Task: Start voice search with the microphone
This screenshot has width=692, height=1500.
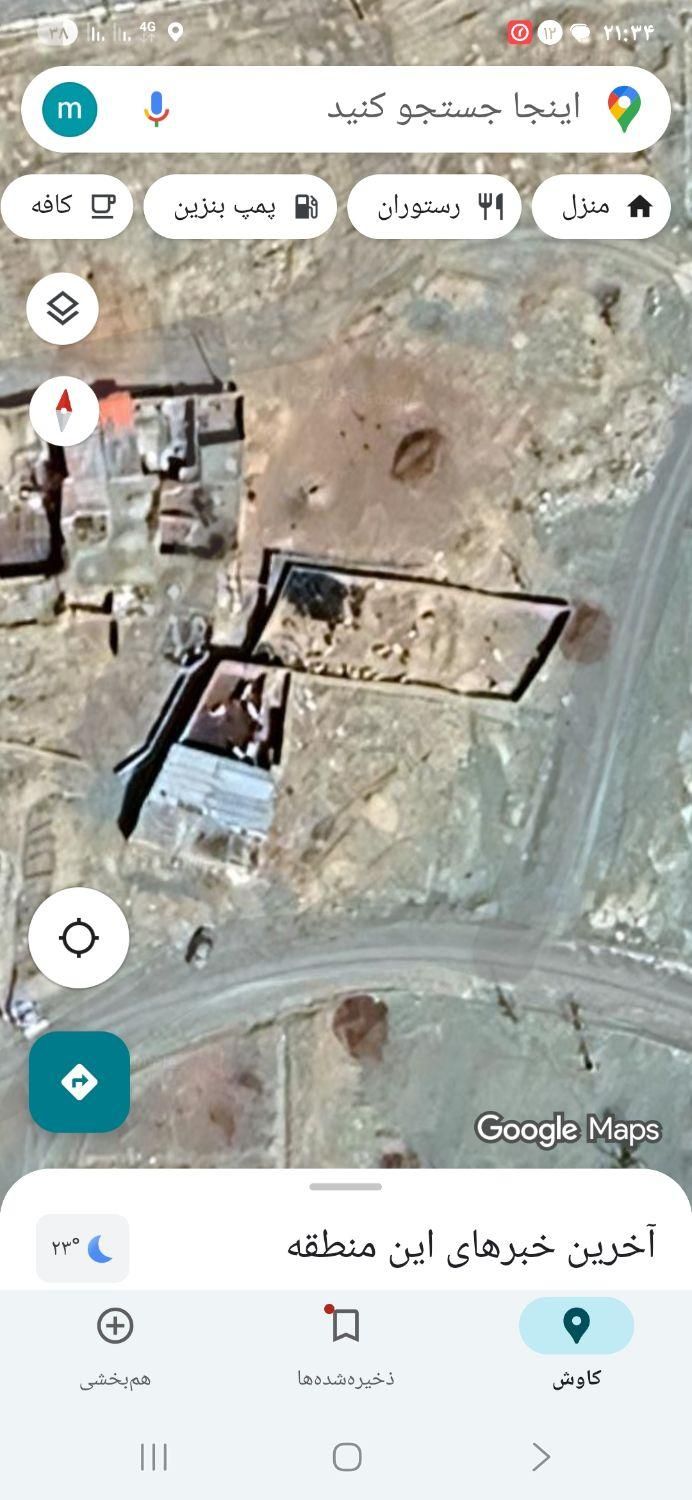Action: point(156,109)
